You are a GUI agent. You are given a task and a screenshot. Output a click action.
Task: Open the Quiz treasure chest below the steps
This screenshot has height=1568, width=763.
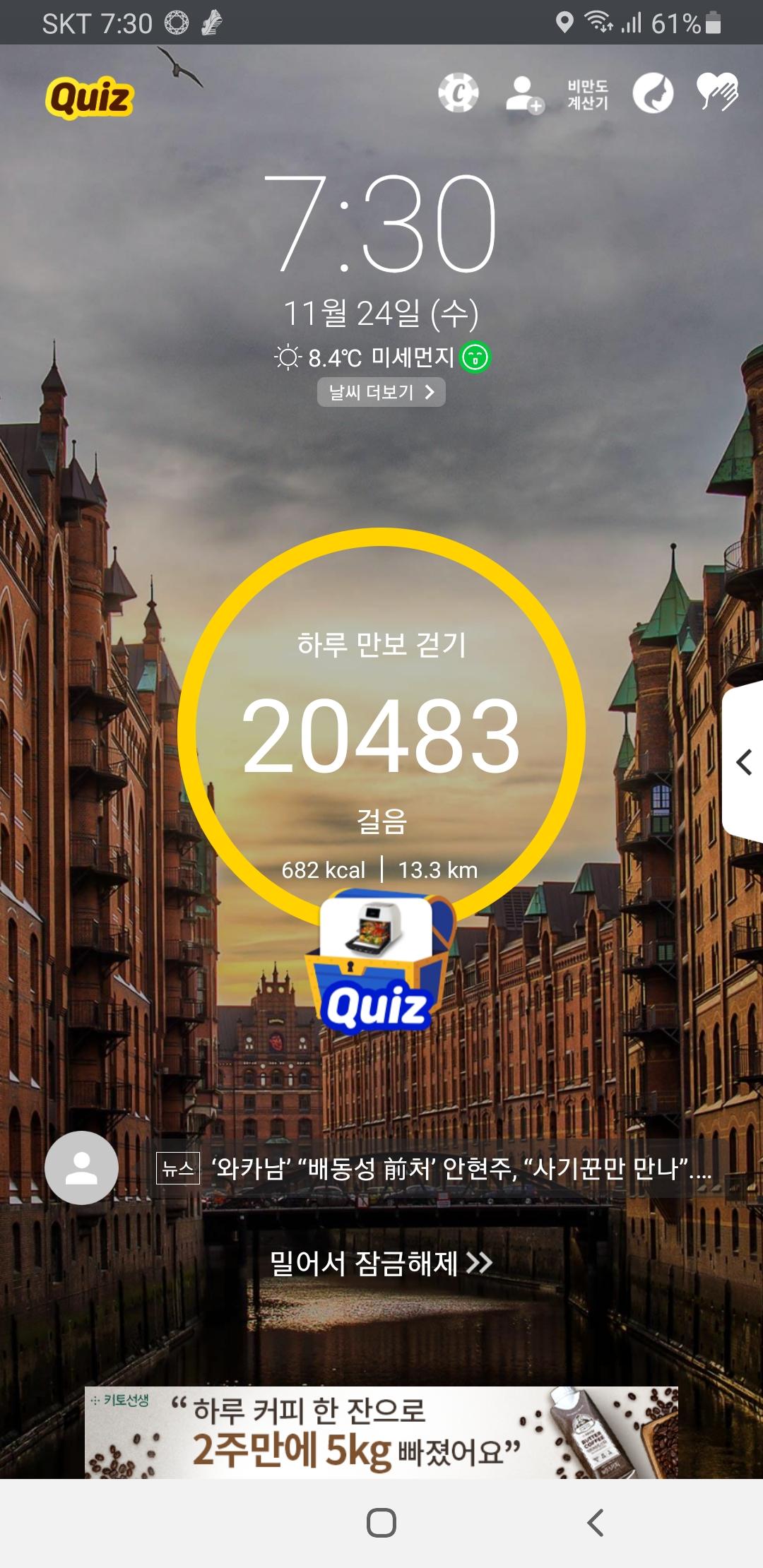coord(380,964)
